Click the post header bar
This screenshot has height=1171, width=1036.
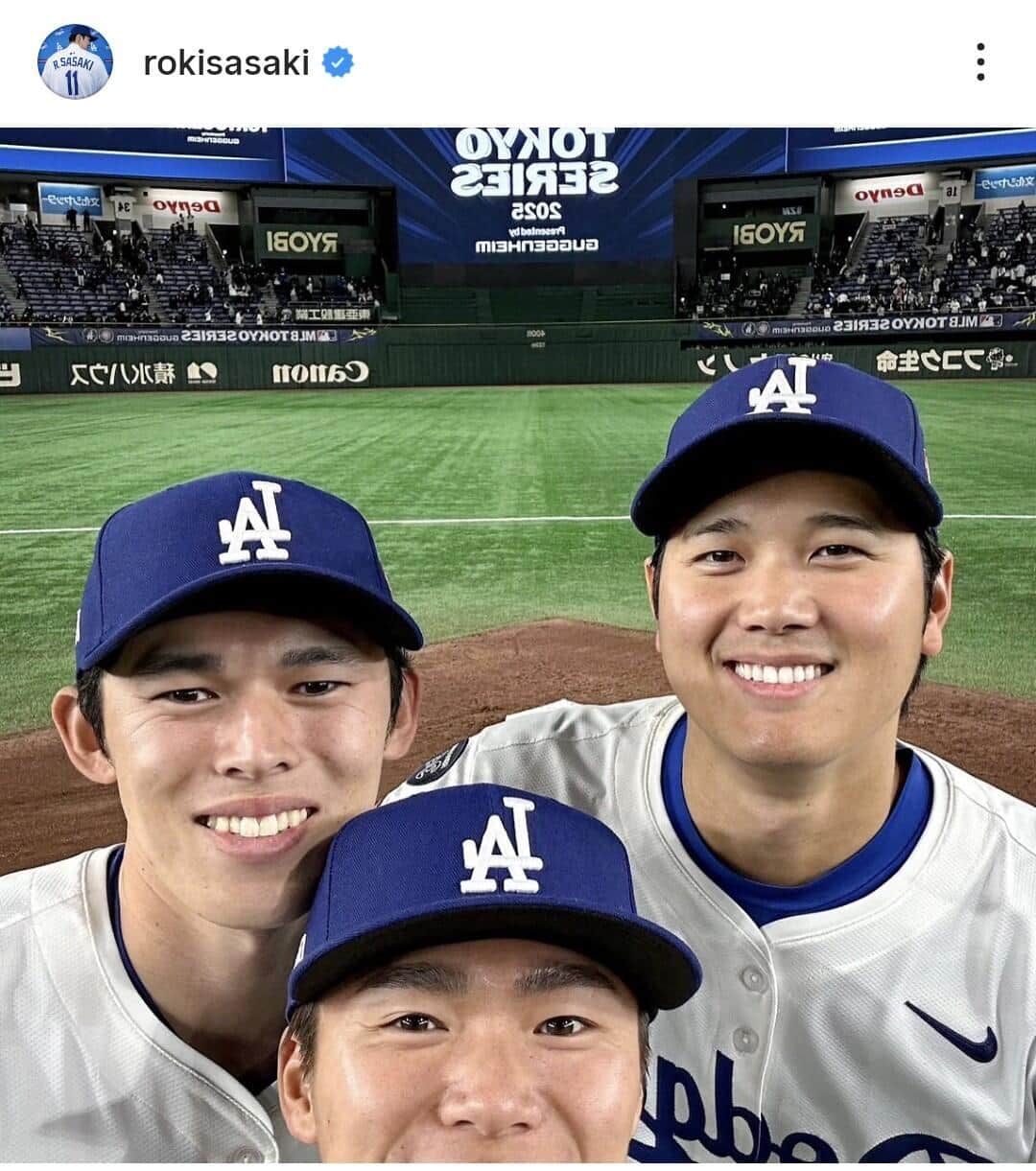pos(518,59)
